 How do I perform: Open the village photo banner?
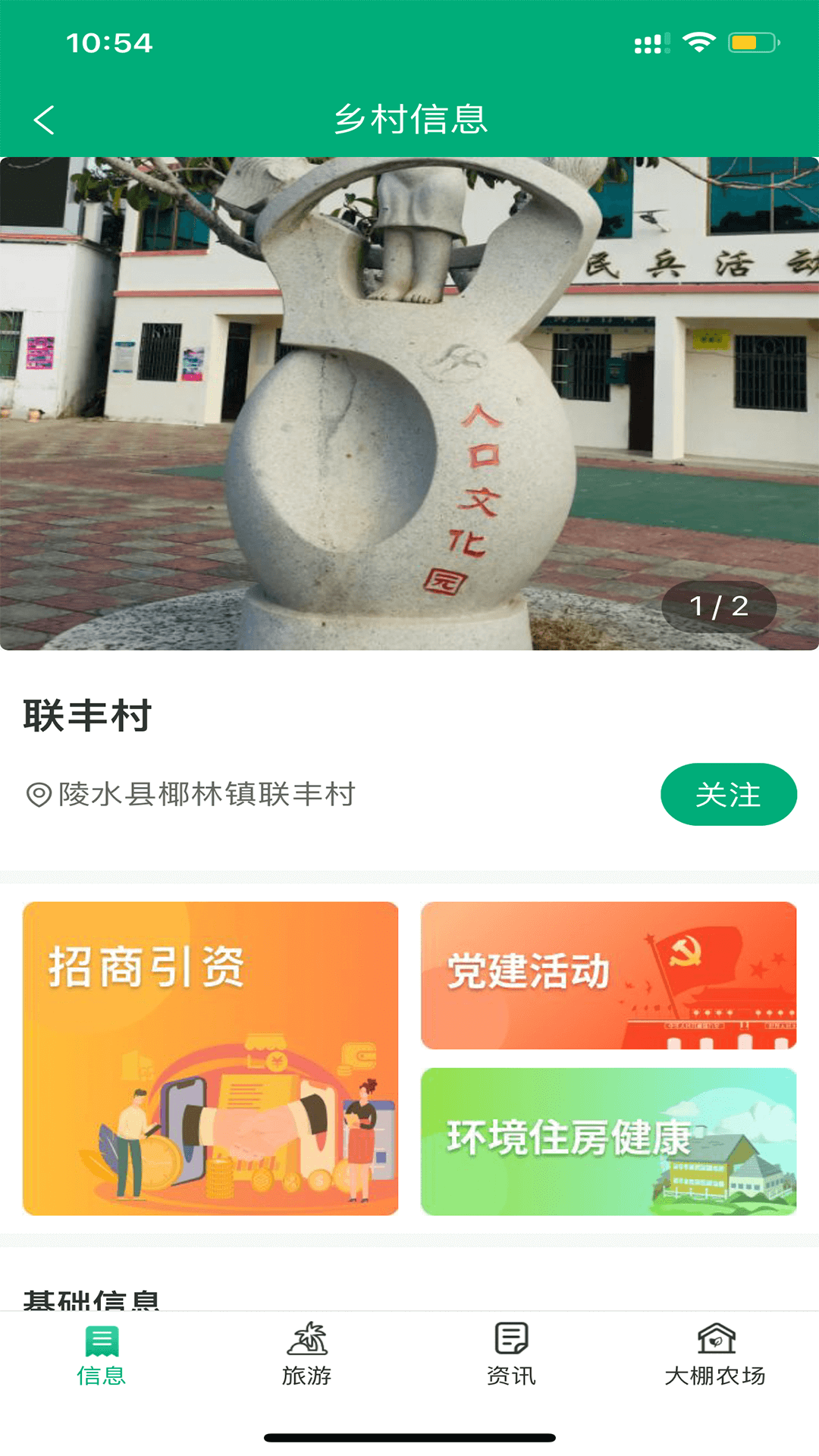(x=409, y=403)
